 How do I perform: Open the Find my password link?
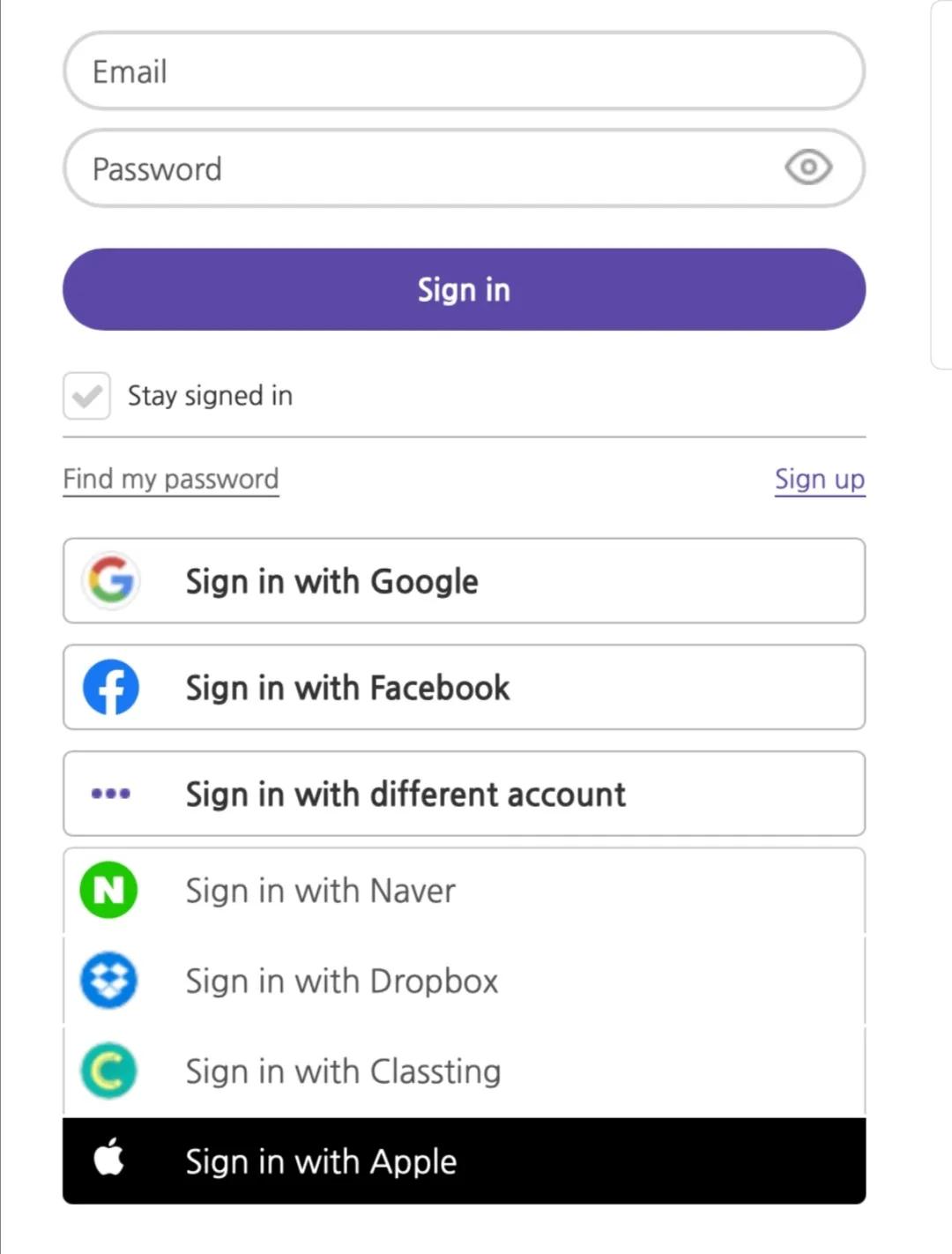click(171, 479)
